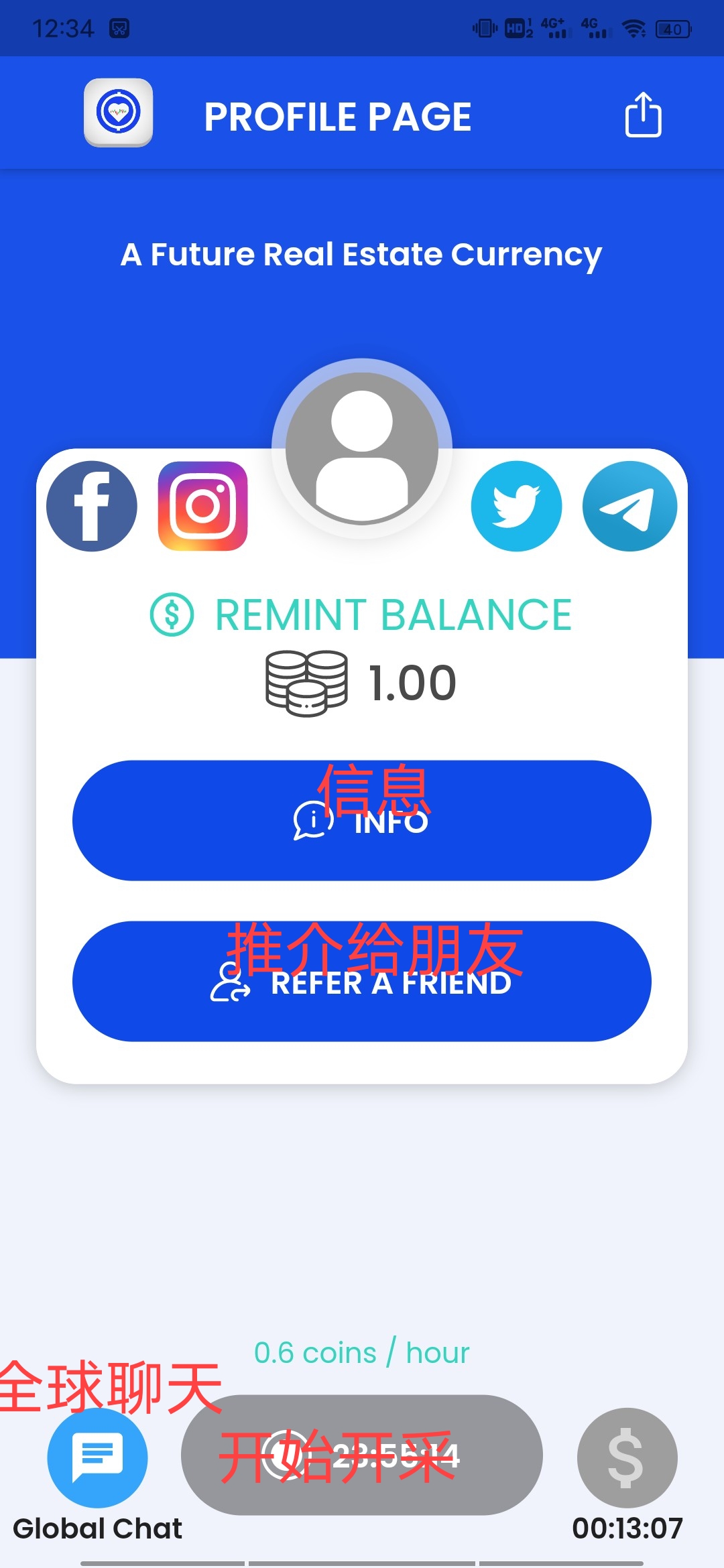Image resolution: width=724 pixels, height=1568 pixels.
Task: Select Refer a Friend
Action: tap(362, 981)
